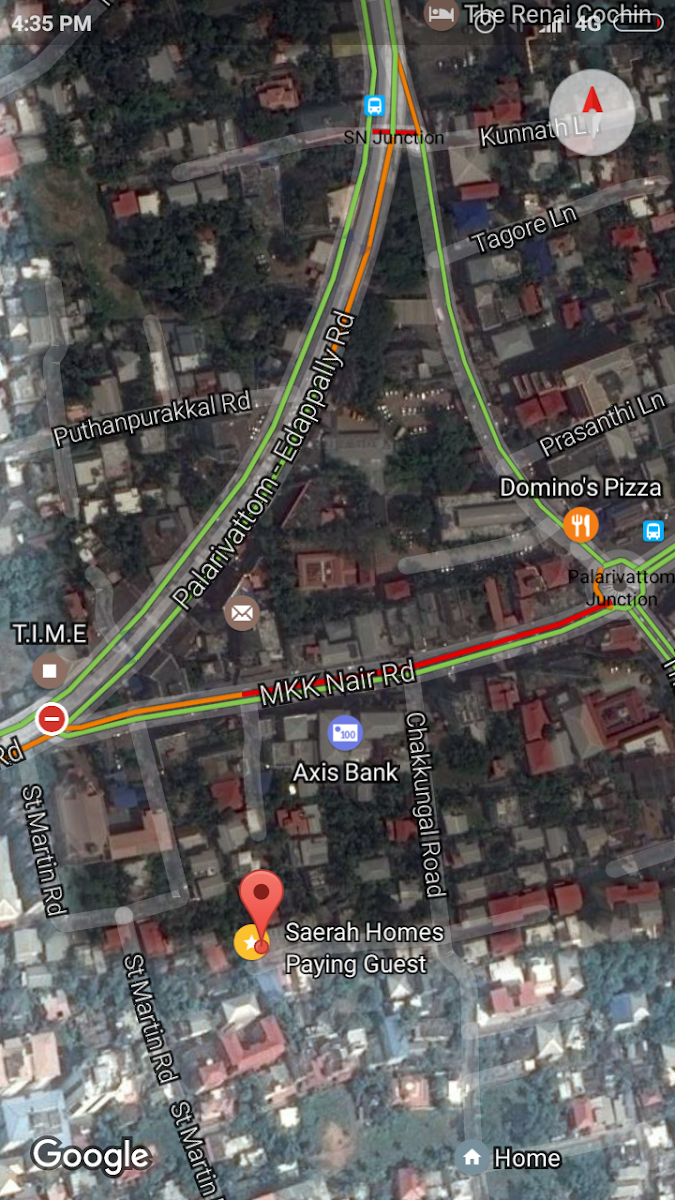Tap the bus stop icon near Palarivattom Junction

click(654, 530)
